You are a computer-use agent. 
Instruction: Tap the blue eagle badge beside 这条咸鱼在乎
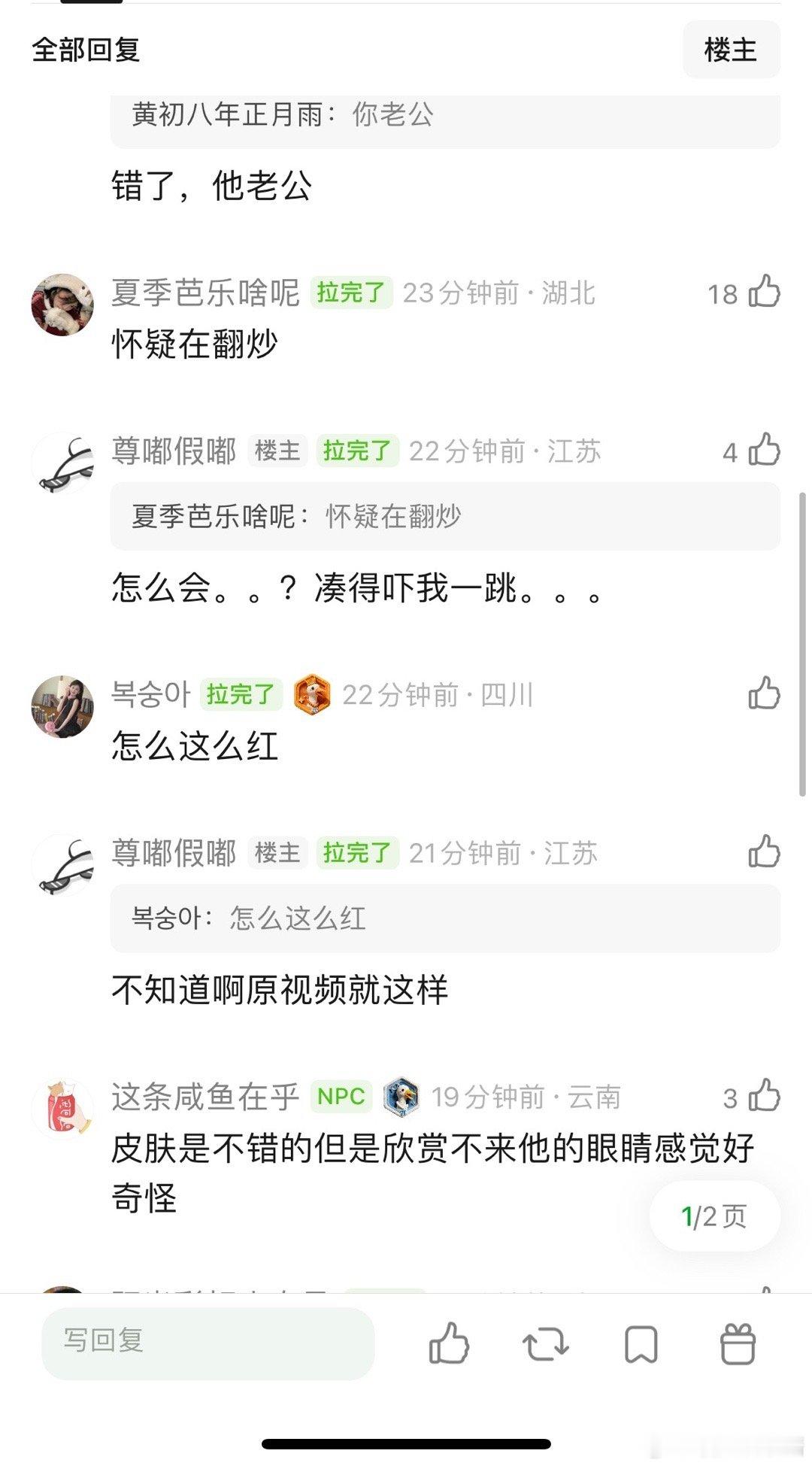[401, 1097]
